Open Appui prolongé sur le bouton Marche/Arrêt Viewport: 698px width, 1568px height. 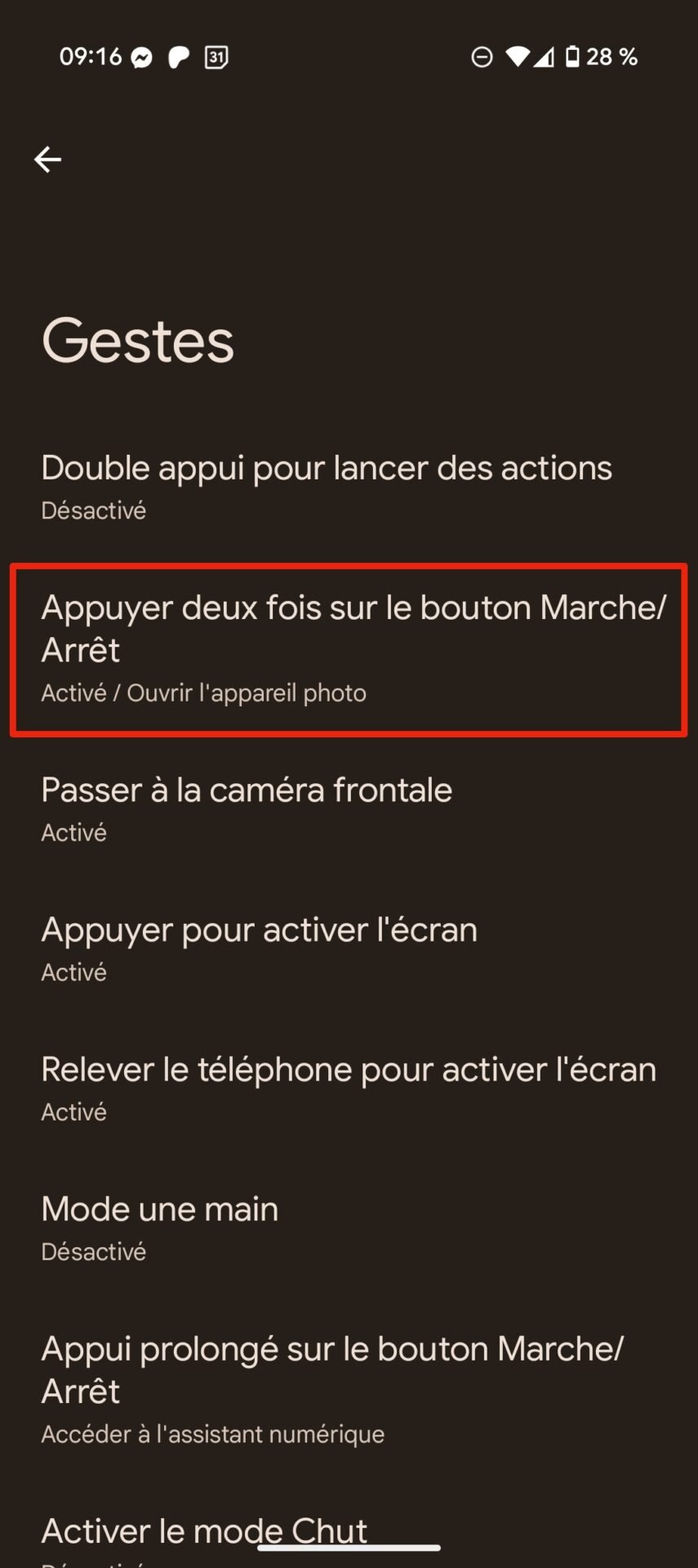pyautogui.click(x=349, y=1390)
